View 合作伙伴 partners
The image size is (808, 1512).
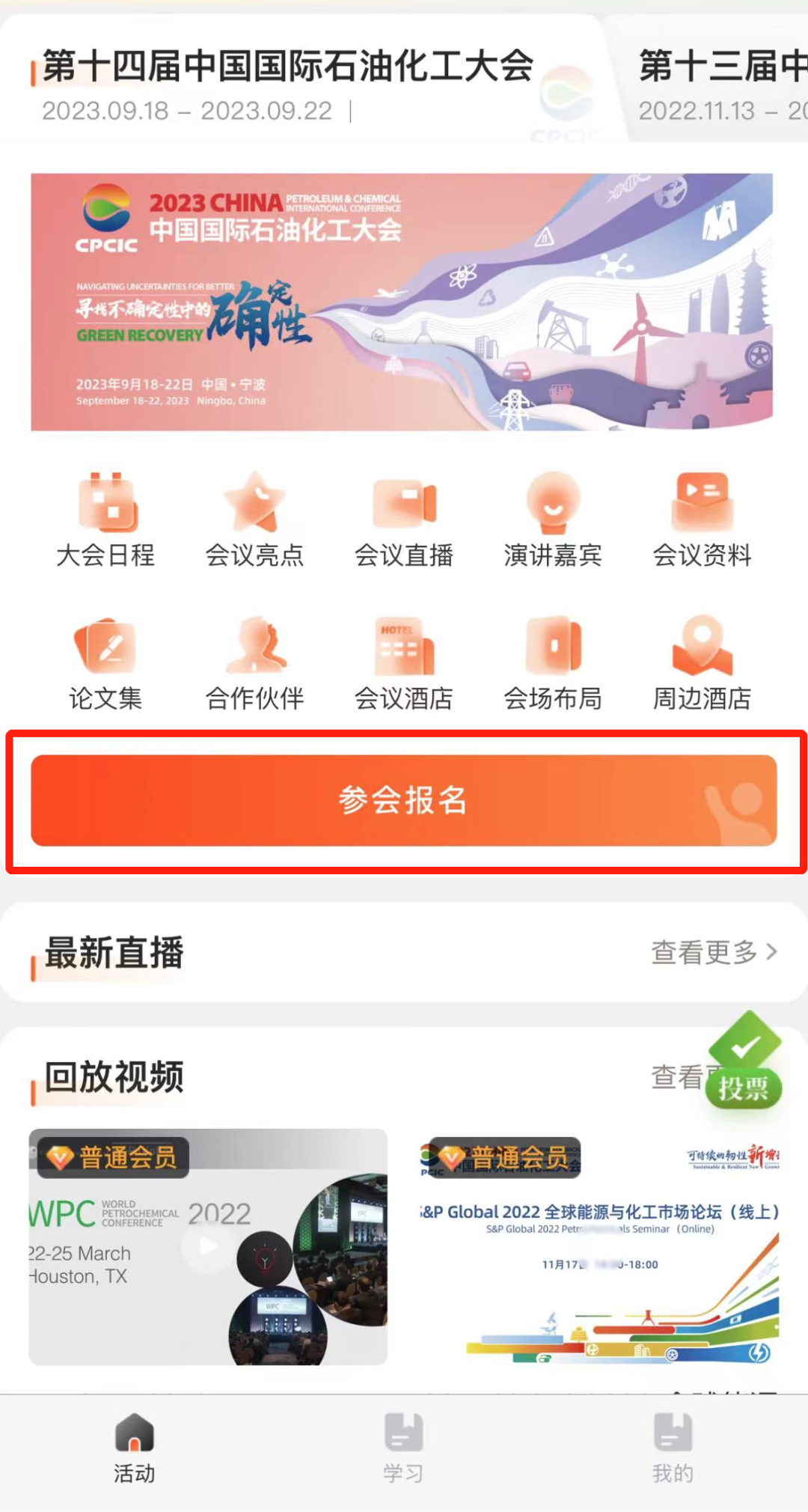(x=254, y=662)
